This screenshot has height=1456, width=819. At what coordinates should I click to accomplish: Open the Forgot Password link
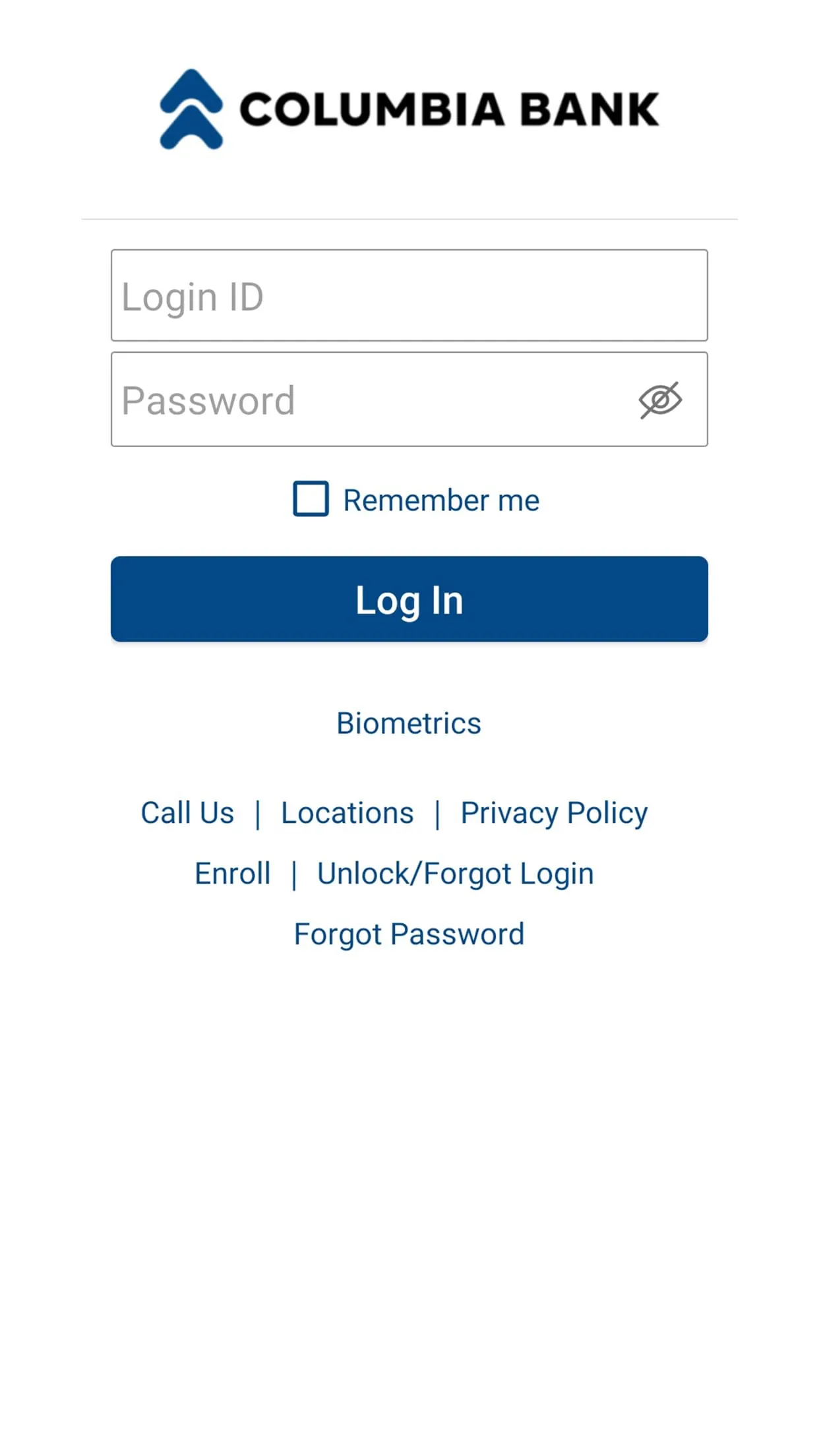tap(409, 933)
